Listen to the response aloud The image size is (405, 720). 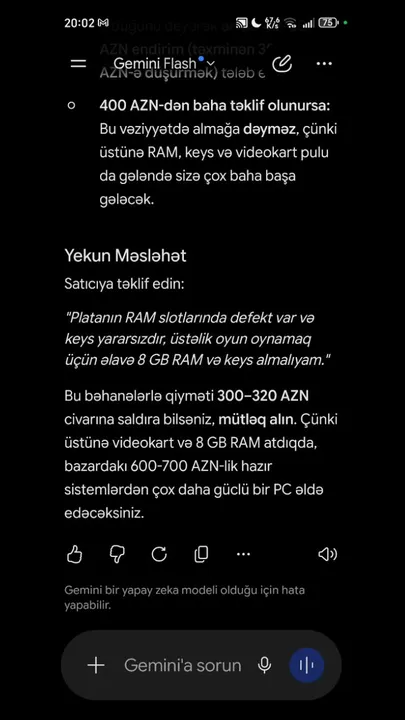tap(327, 554)
